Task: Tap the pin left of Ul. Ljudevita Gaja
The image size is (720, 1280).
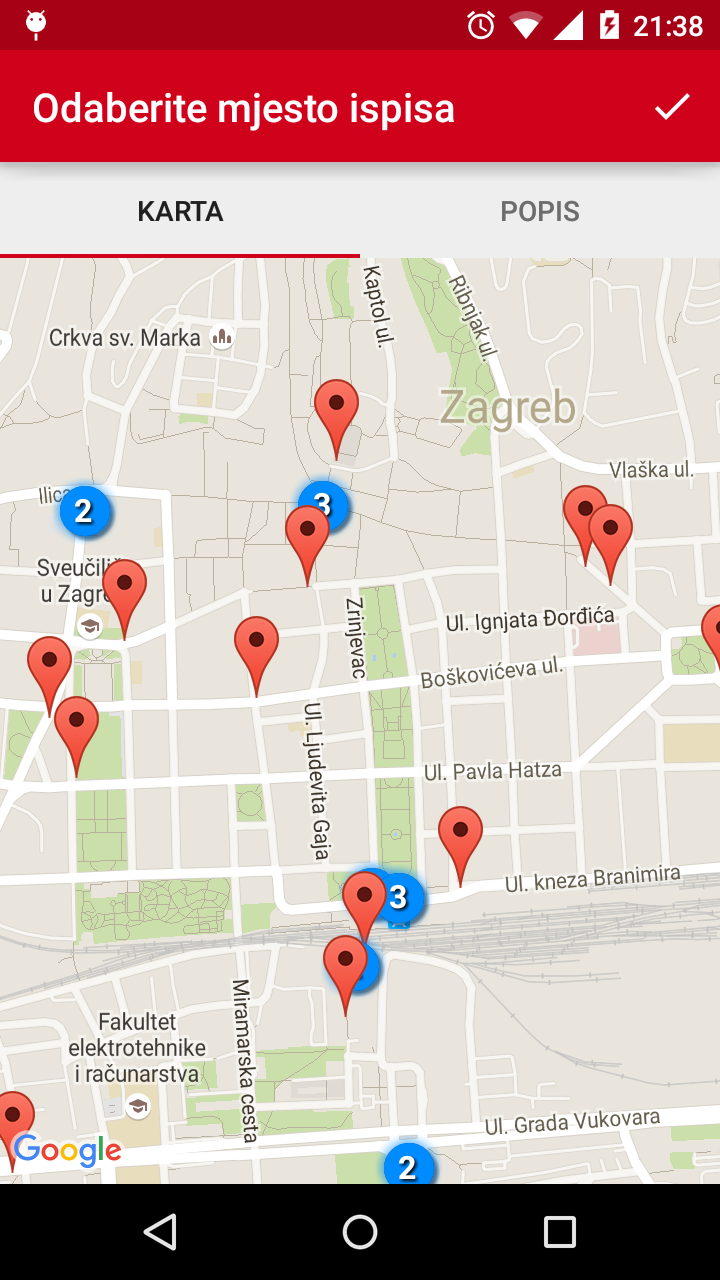Action: 257,647
